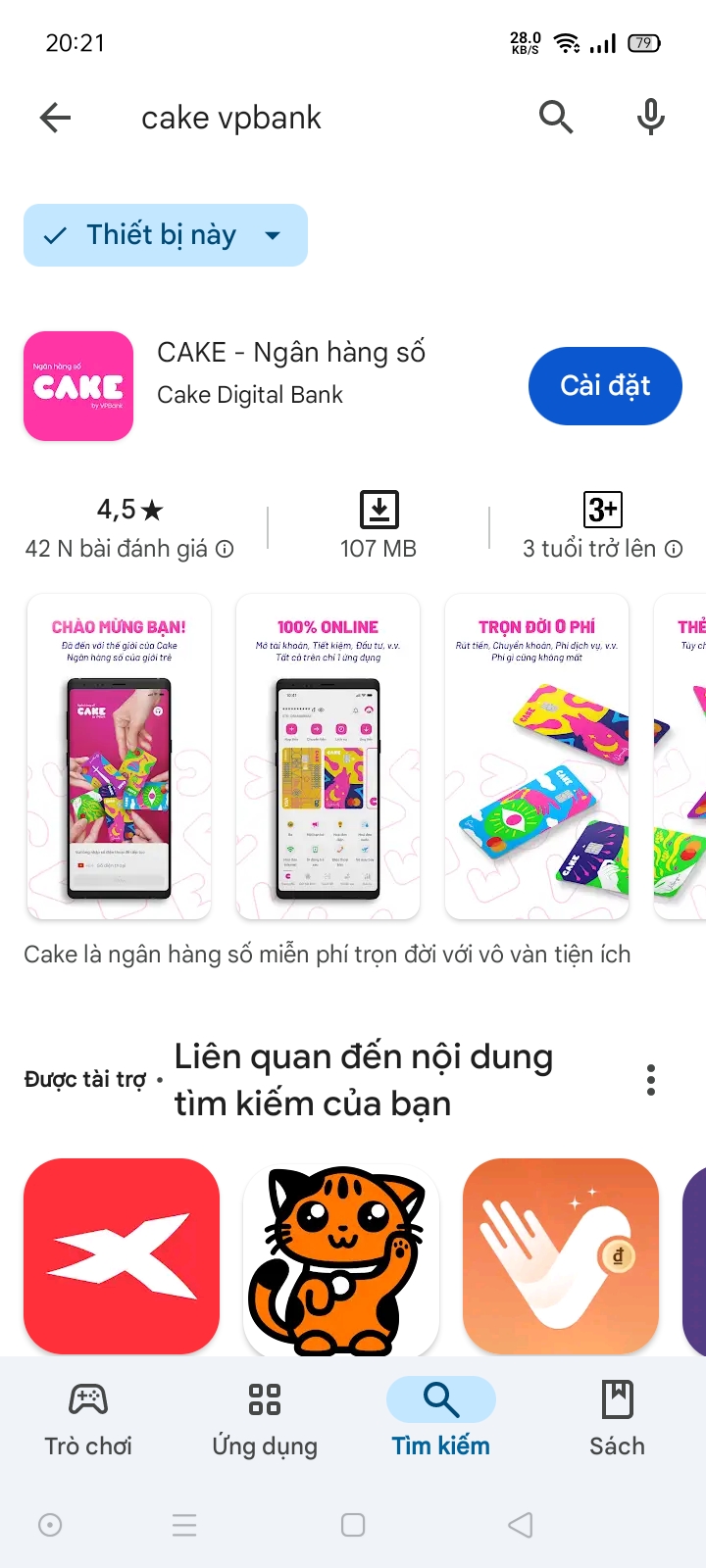This screenshot has height=1568, width=706.
Task: Switch to the Ứng dụng tab
Action: click(265, 1418)
